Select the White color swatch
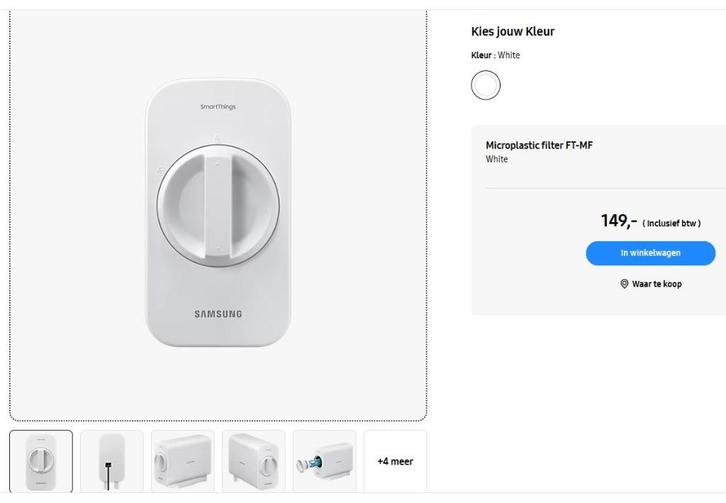Screen dimensions: 726x503 pyautogui.click(x=485, y=85)
